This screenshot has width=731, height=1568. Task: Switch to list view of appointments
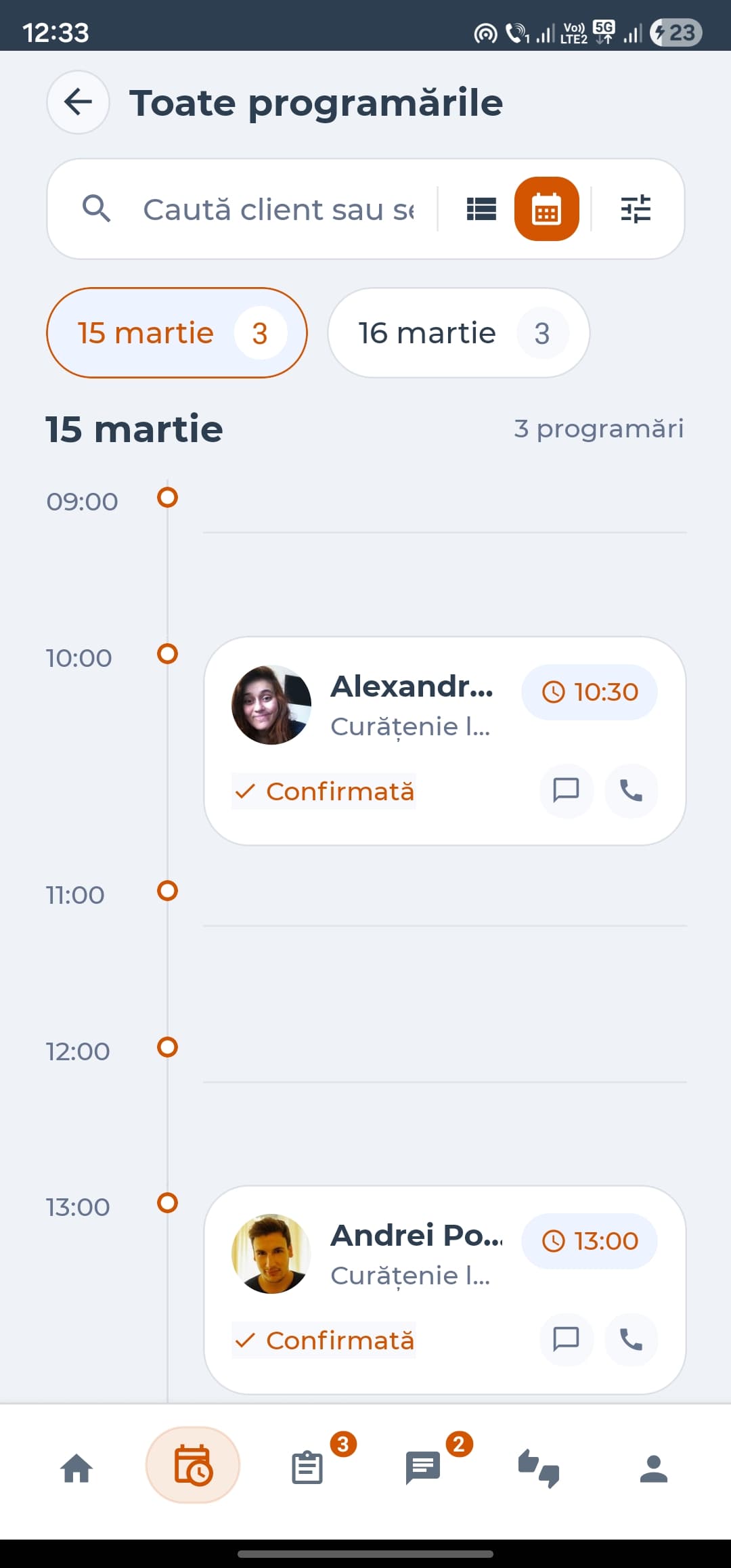[481, 209]
